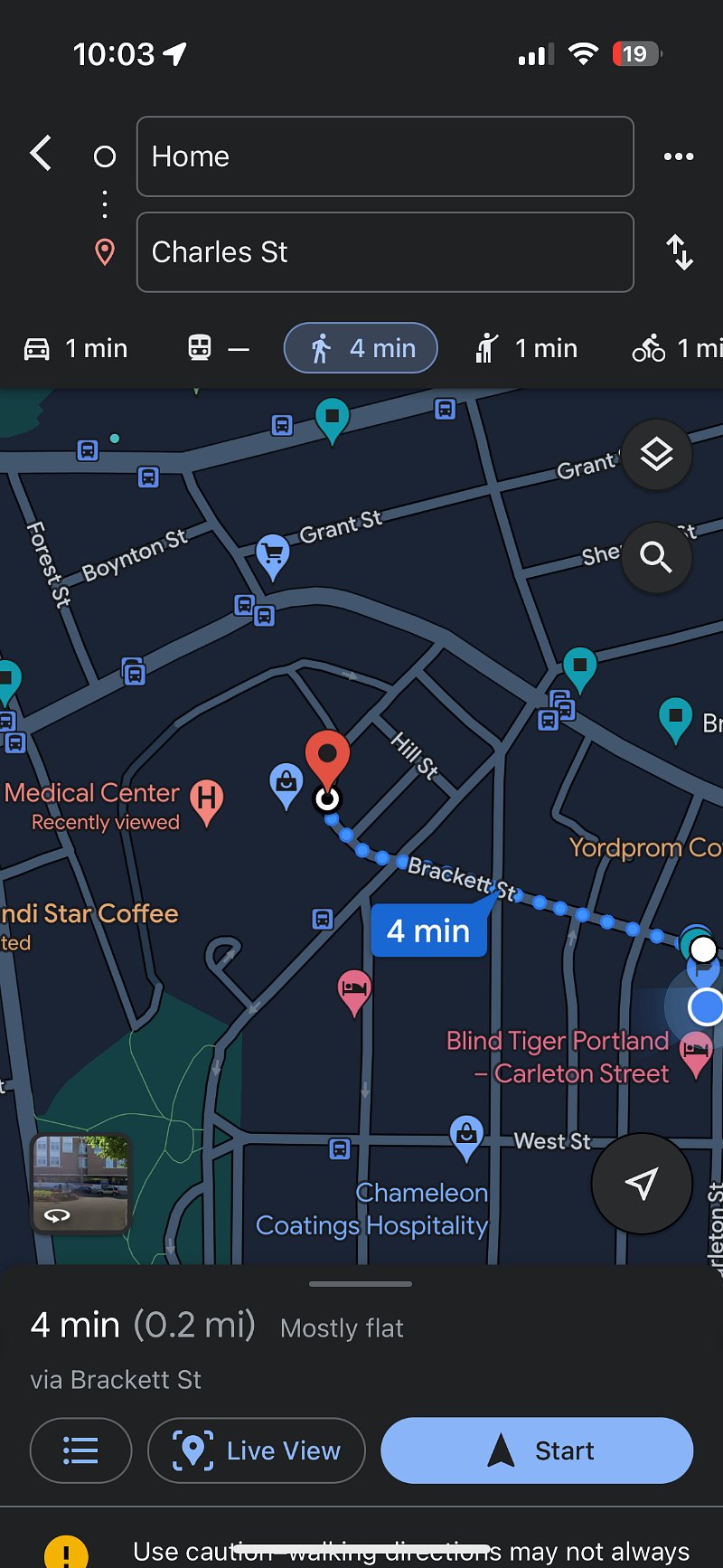Open the Street View thumbnail
This screenshot has height=1568, width=723.
tap(81, 1183)
